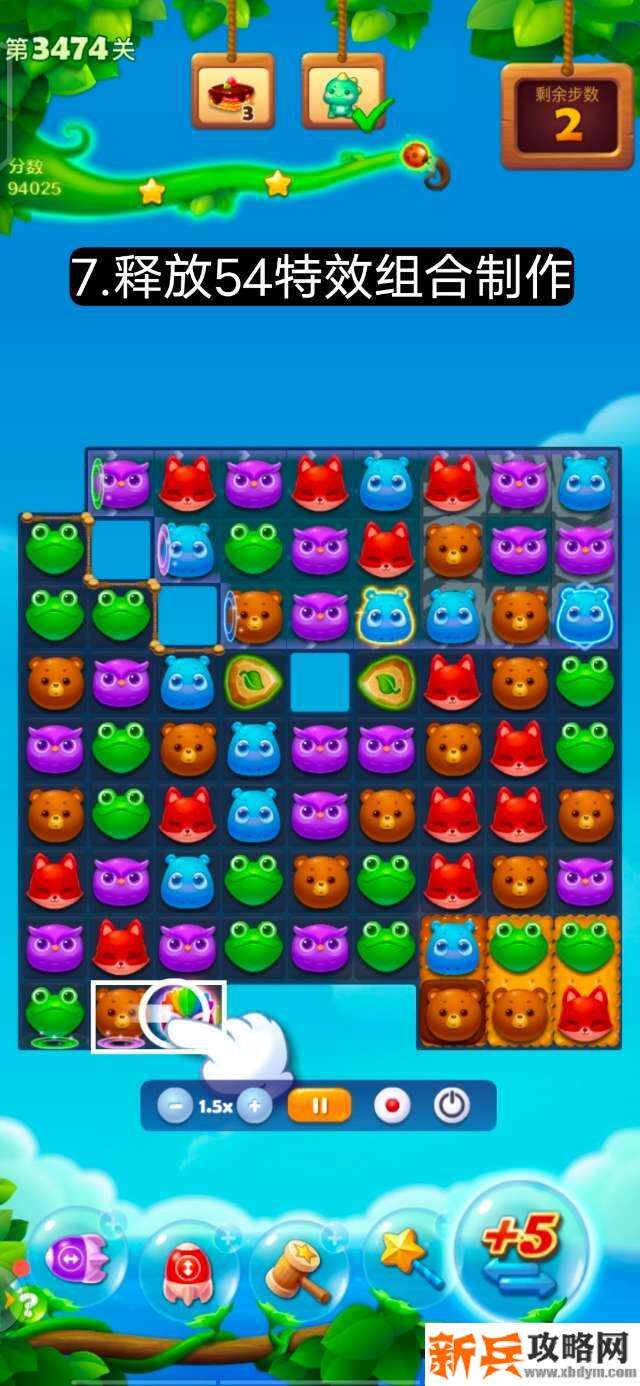The image size is (640, 1386).
Task: Open the question mark help icon
Action: coord(26,1305)
